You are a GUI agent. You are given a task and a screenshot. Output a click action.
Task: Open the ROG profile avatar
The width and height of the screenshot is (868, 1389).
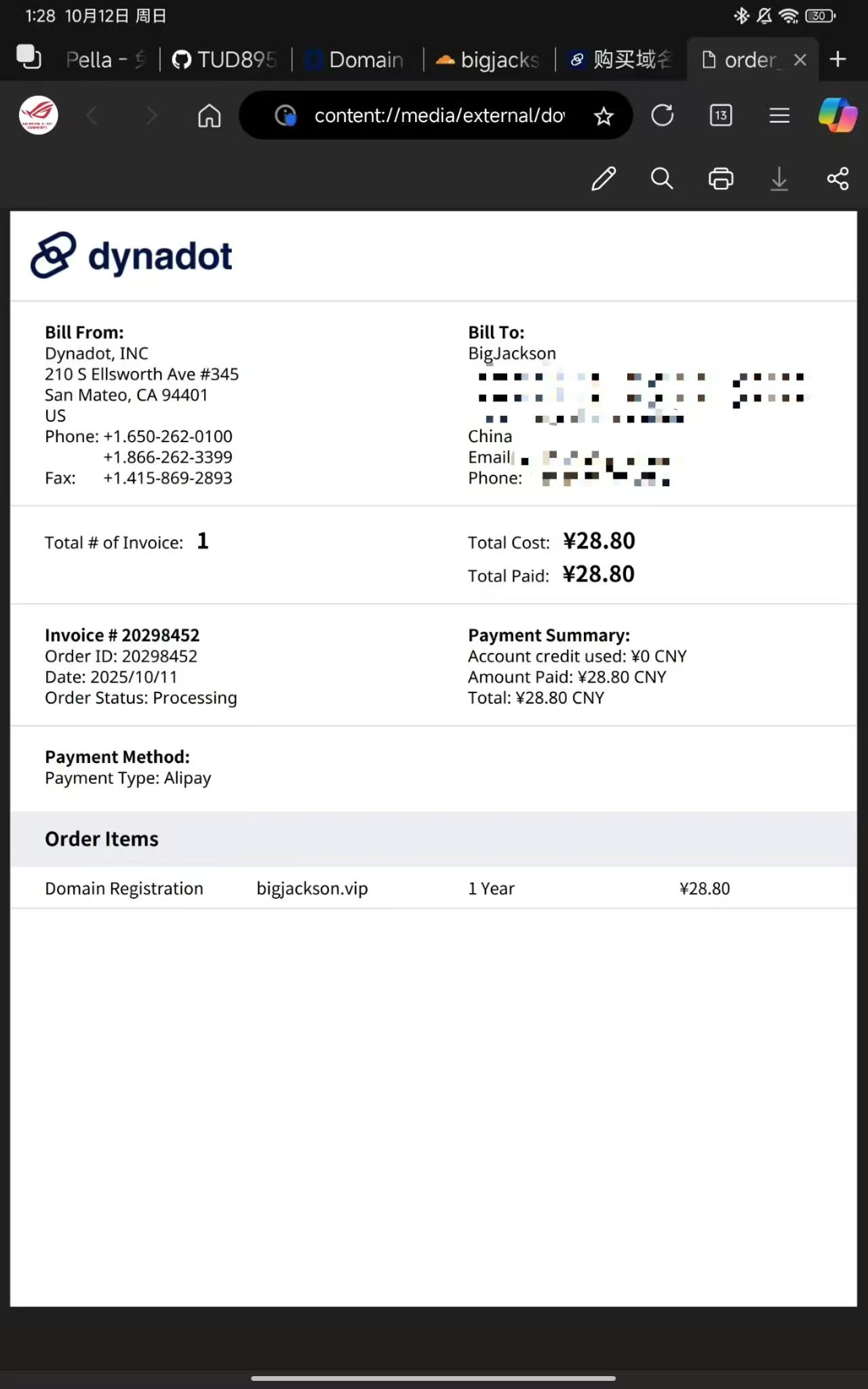[x=39, y=115]
